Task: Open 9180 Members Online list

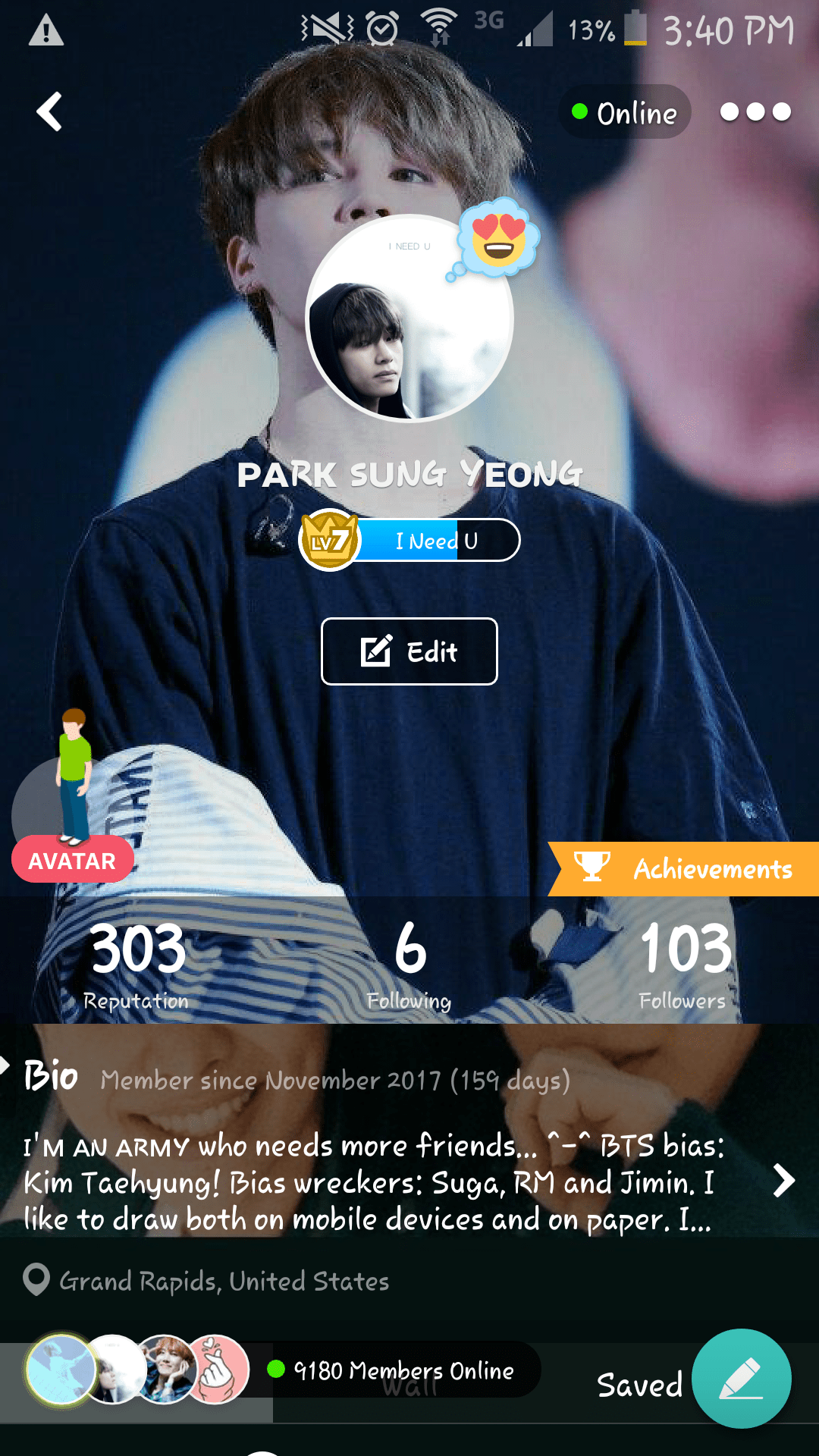Action: 403,1370
